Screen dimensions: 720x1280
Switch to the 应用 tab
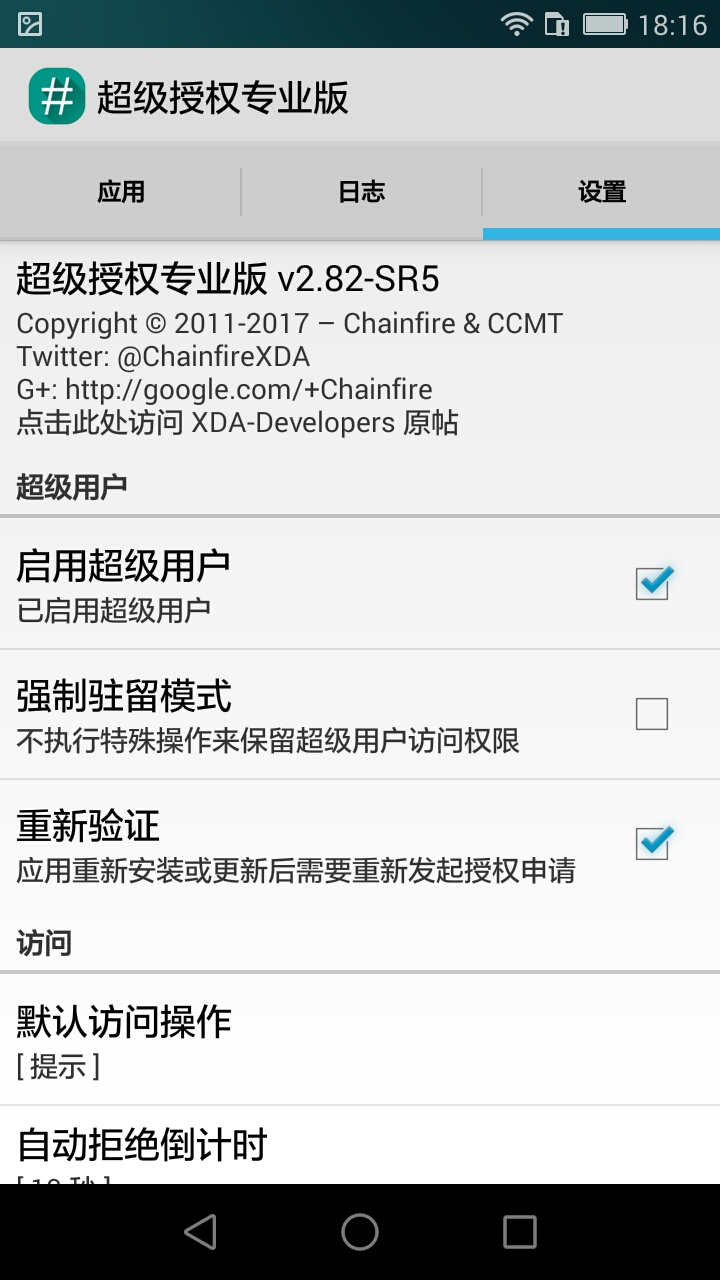[121, 192]
